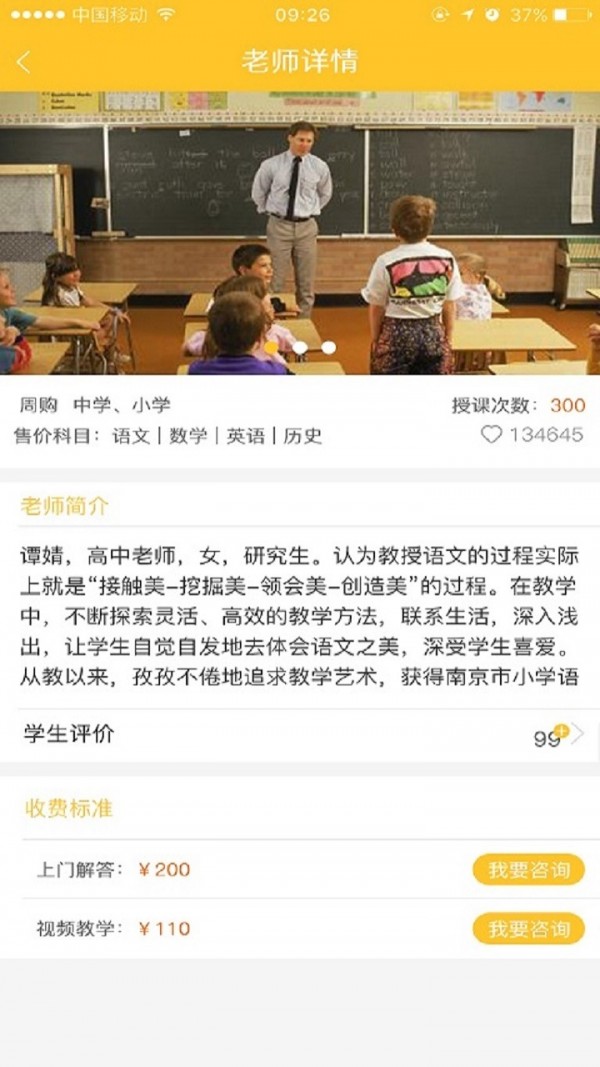Image resolution: width=600 pixels, height=1067 pixels.
Task: Like the teacher with the heart icon
Action: click(x=491, y=434)
